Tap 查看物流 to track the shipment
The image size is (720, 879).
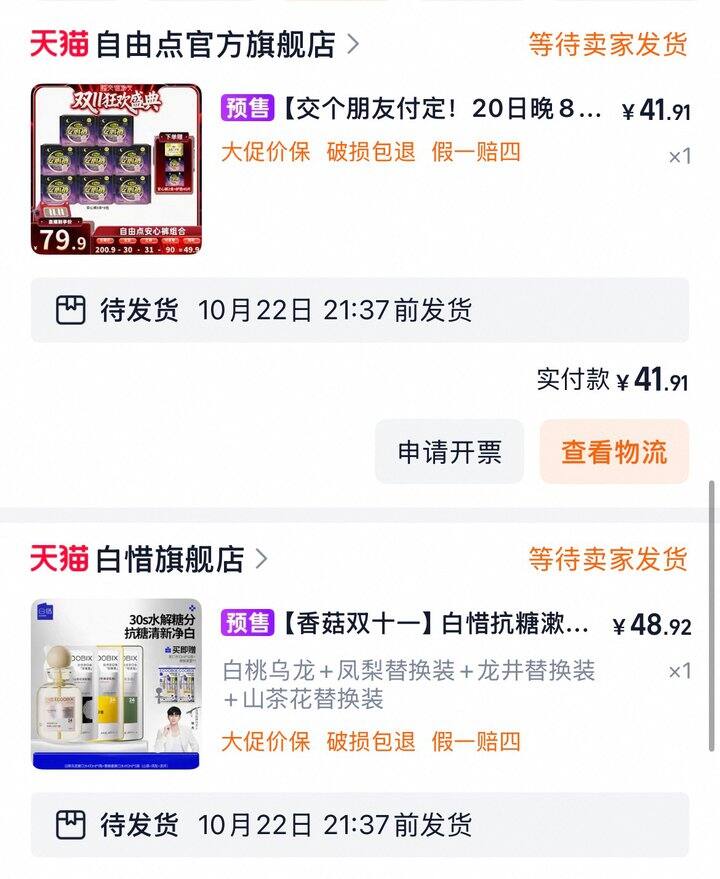614,452
